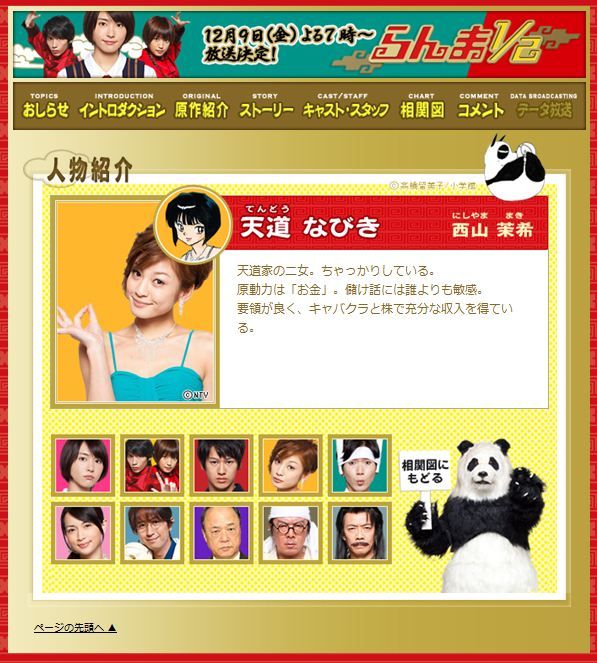Tap ページの先頭へ link
Screen dimensions: 597x663
[75, 628]
